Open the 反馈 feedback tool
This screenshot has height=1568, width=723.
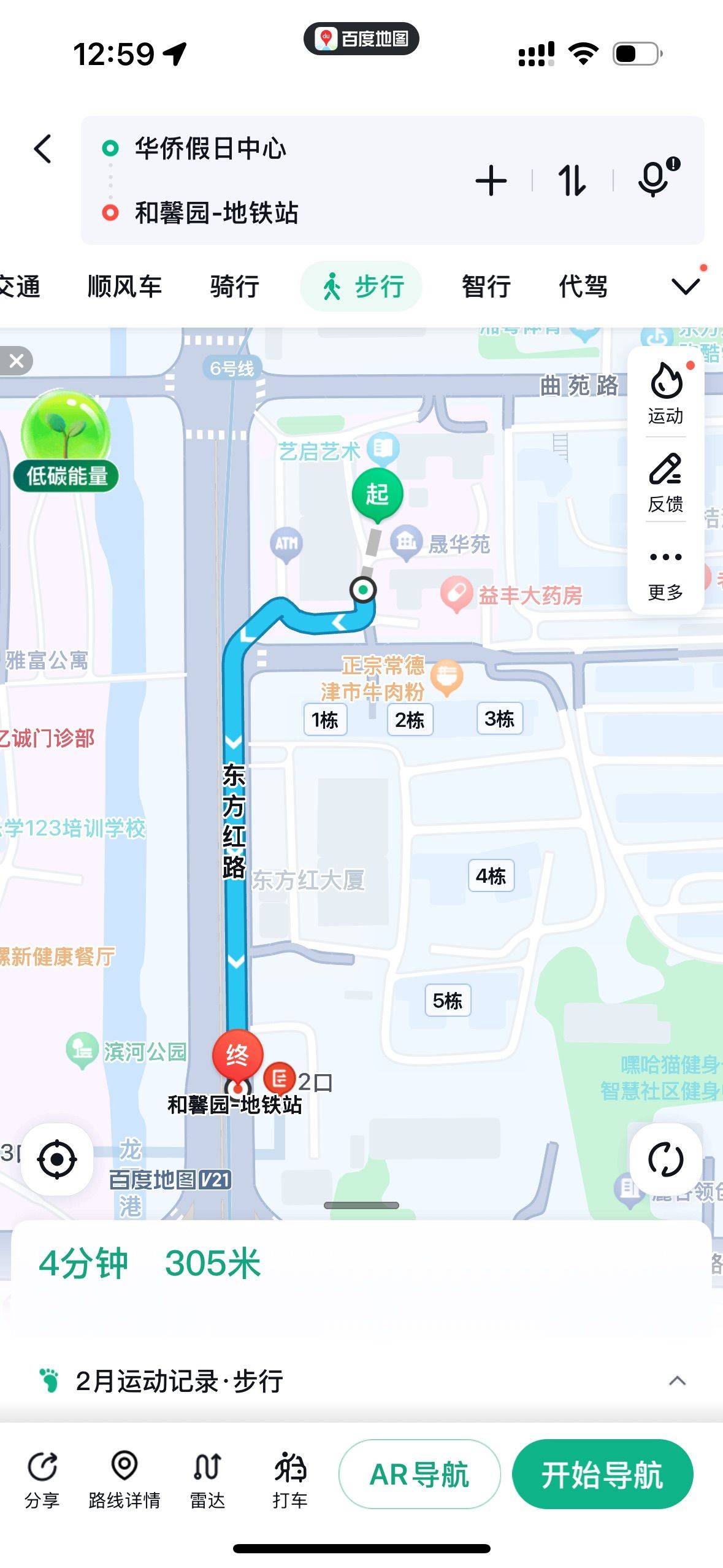[x=665, y=484]
